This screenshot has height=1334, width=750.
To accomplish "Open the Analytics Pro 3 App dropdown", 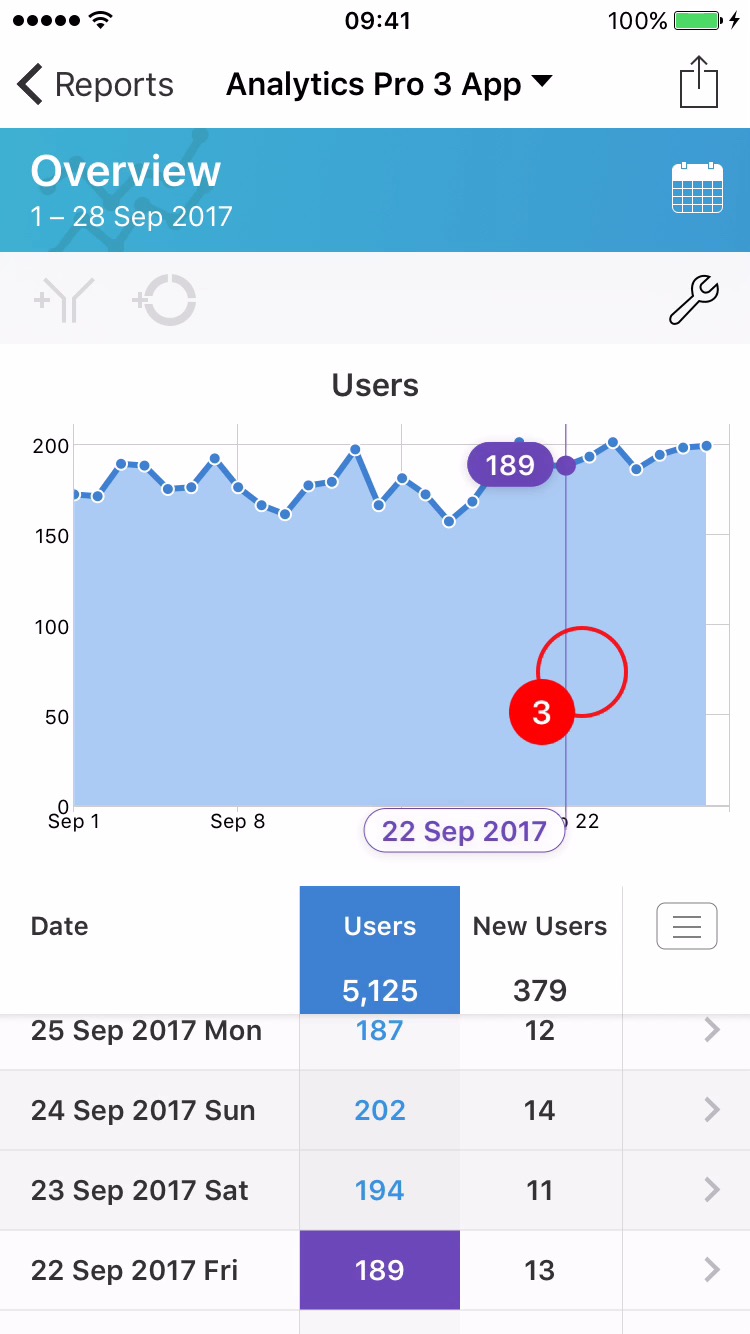I will (x=388, y=85).
